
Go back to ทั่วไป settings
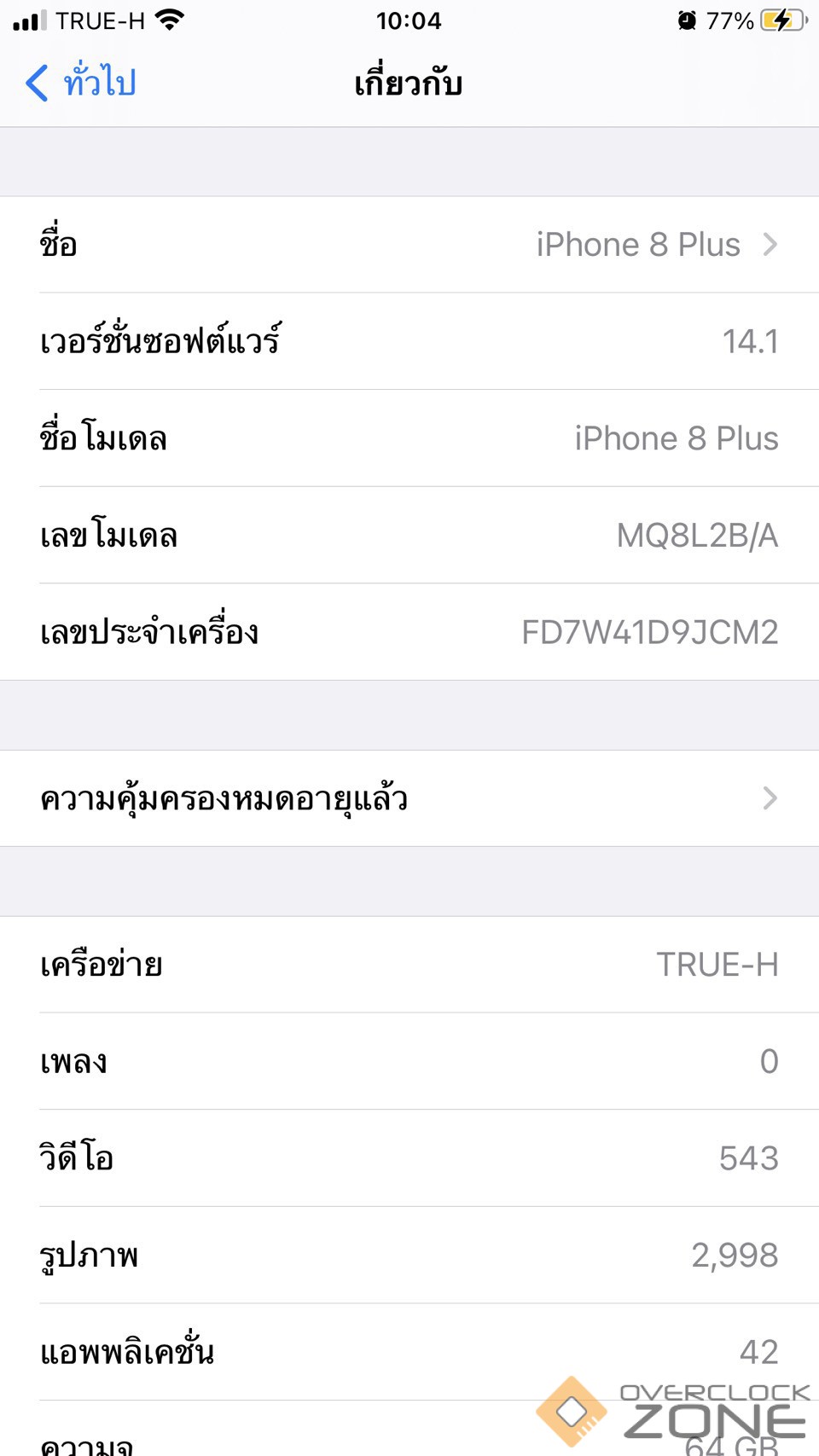81,83
